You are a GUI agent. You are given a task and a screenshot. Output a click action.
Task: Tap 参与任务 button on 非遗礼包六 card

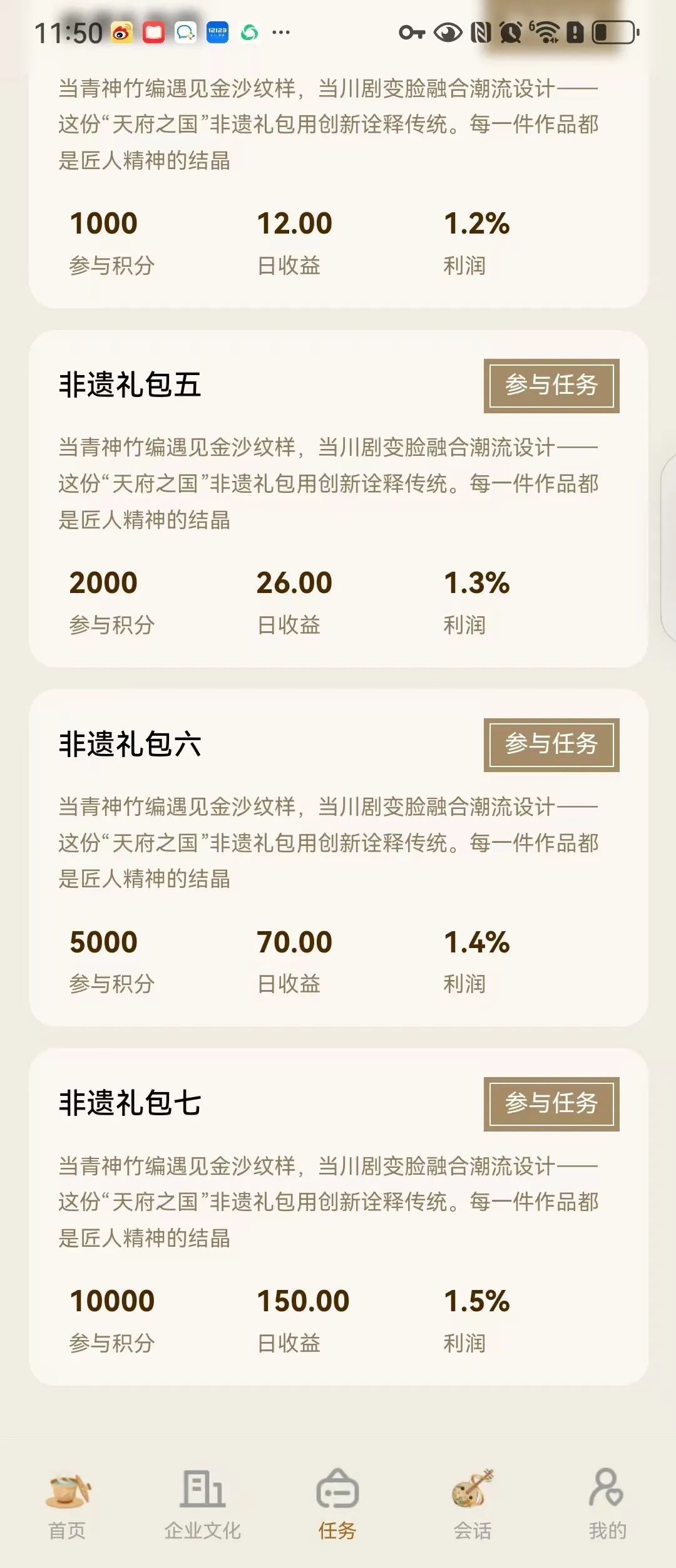pyautogui.click(x=551, y=745)
